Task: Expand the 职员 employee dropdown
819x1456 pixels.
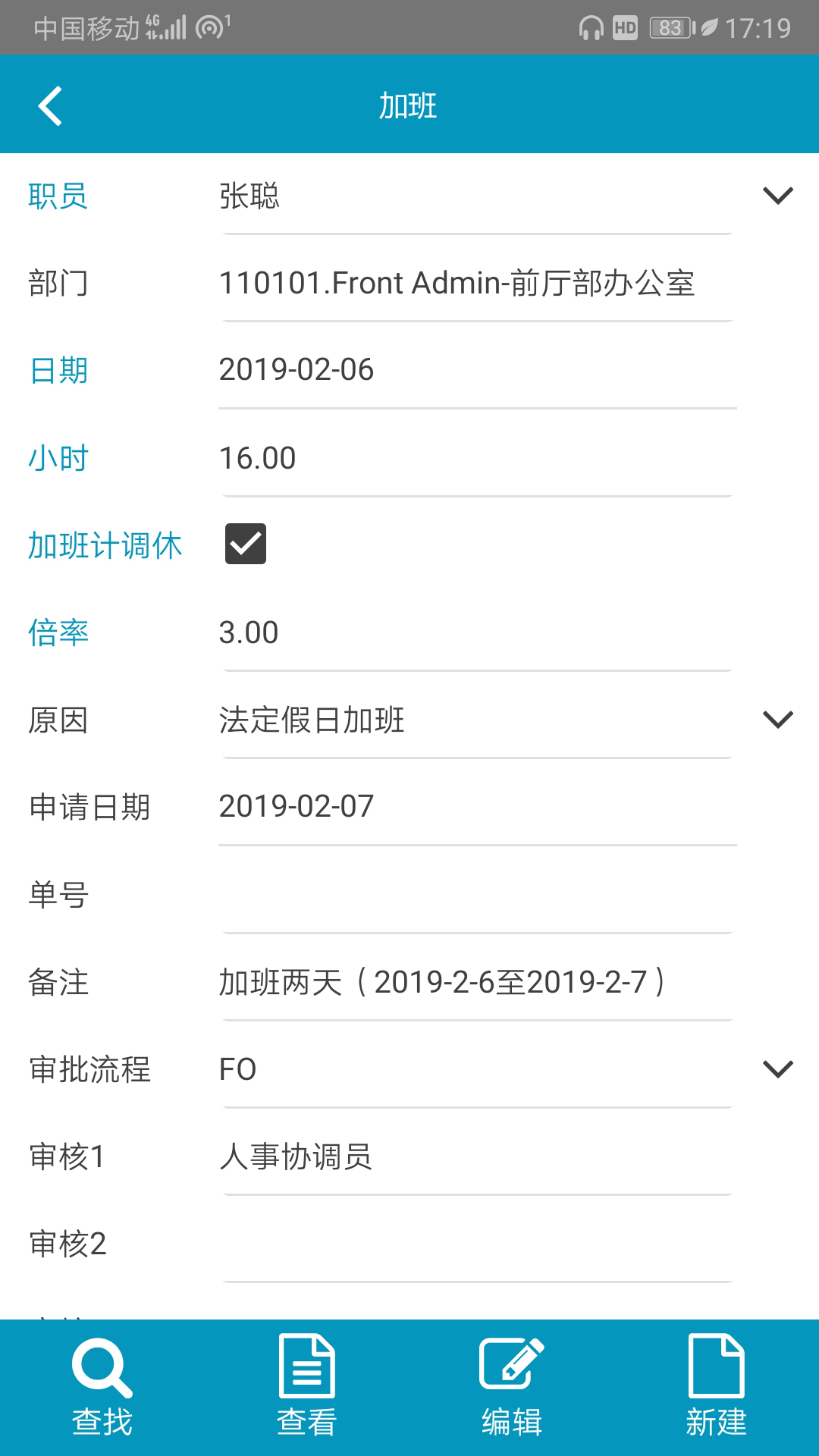Action: 777,196
